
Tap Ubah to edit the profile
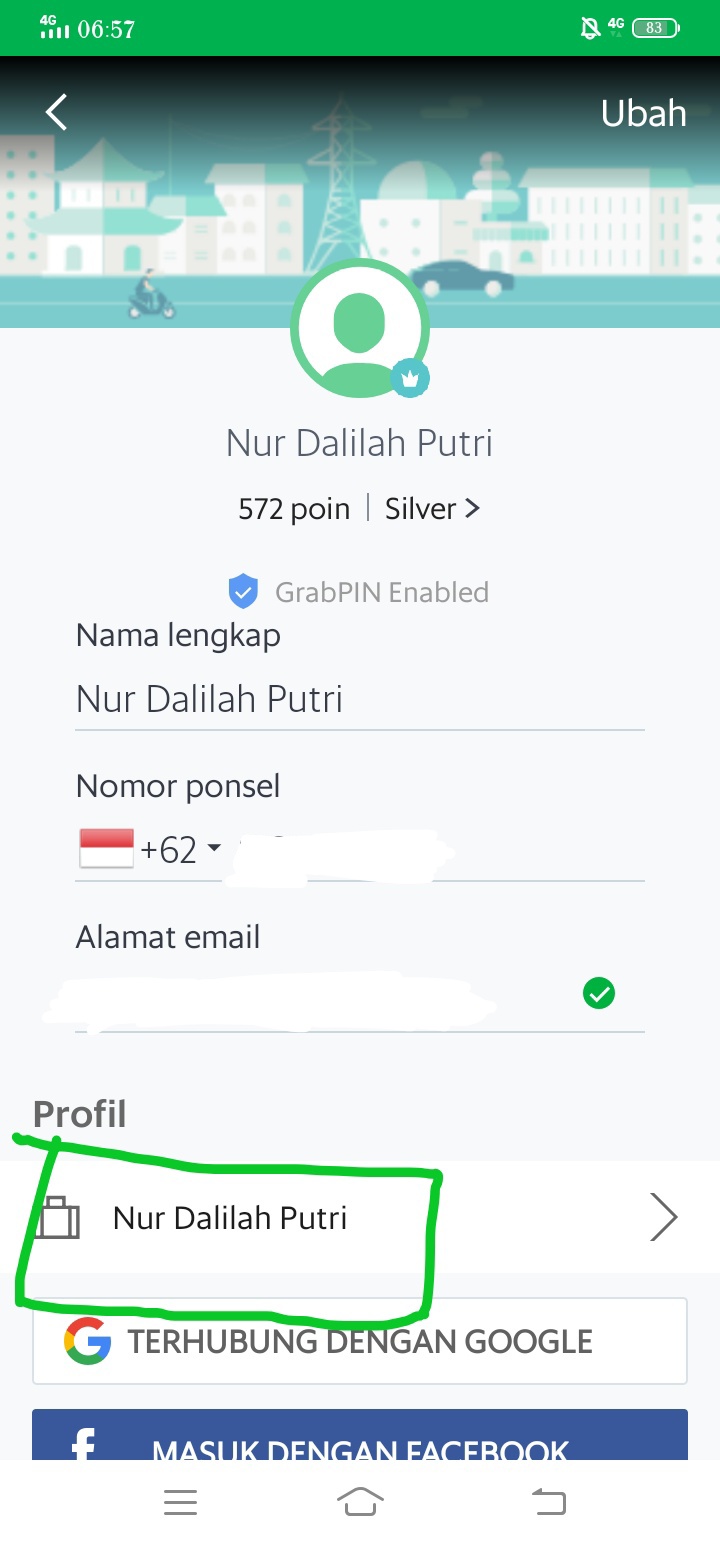click(x=643, y=113)
